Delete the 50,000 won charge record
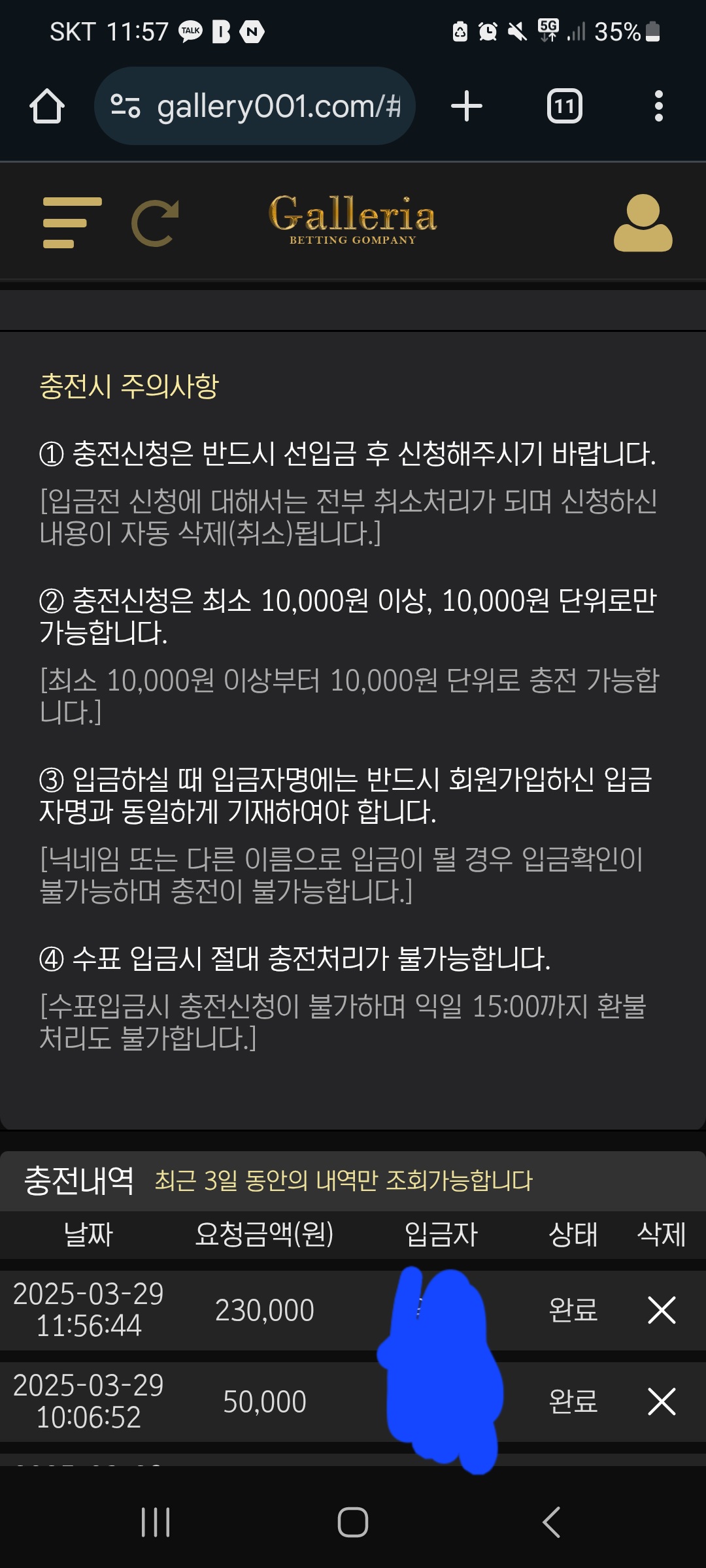 661,1401
